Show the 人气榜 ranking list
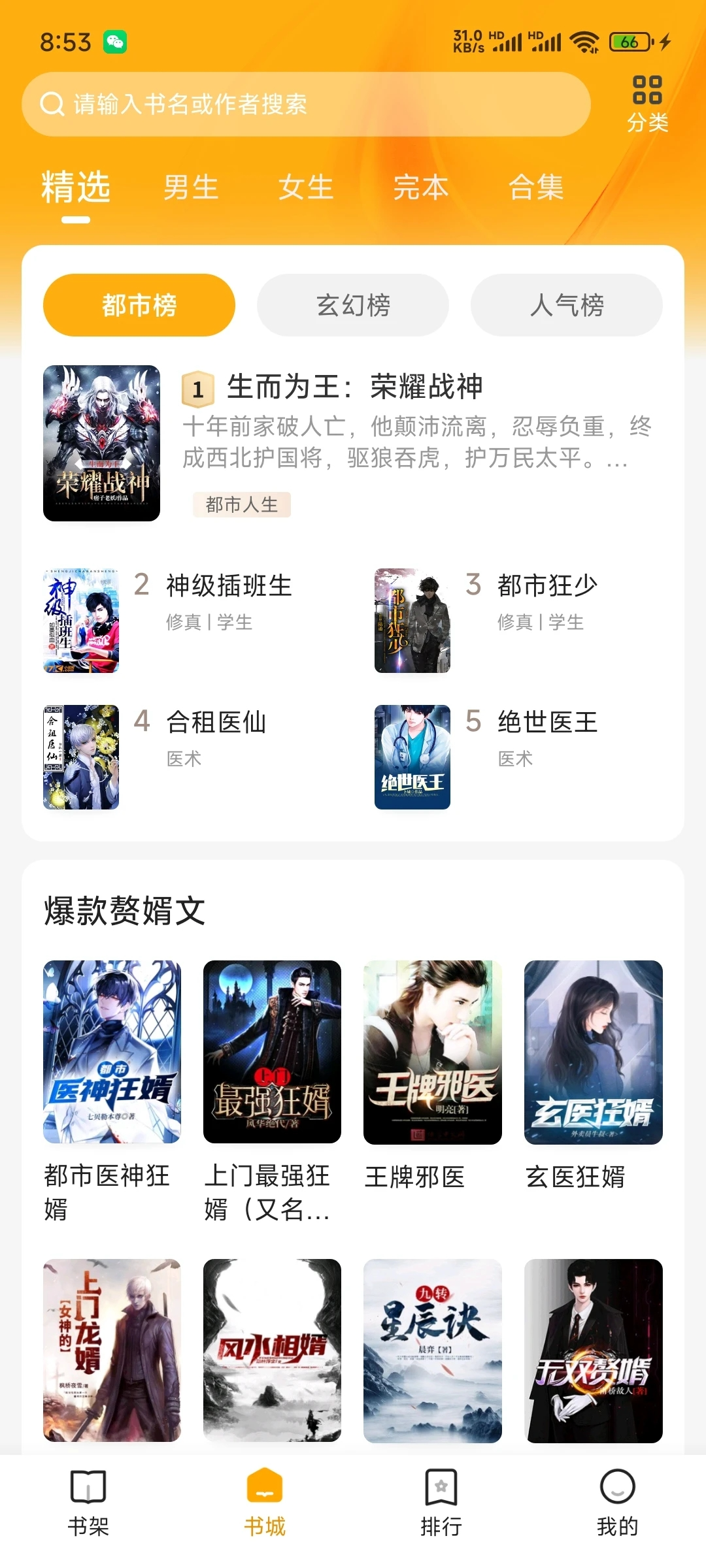Image resolution: width=706 pixels, height=1568 pixels. click(x=567, y=305)
